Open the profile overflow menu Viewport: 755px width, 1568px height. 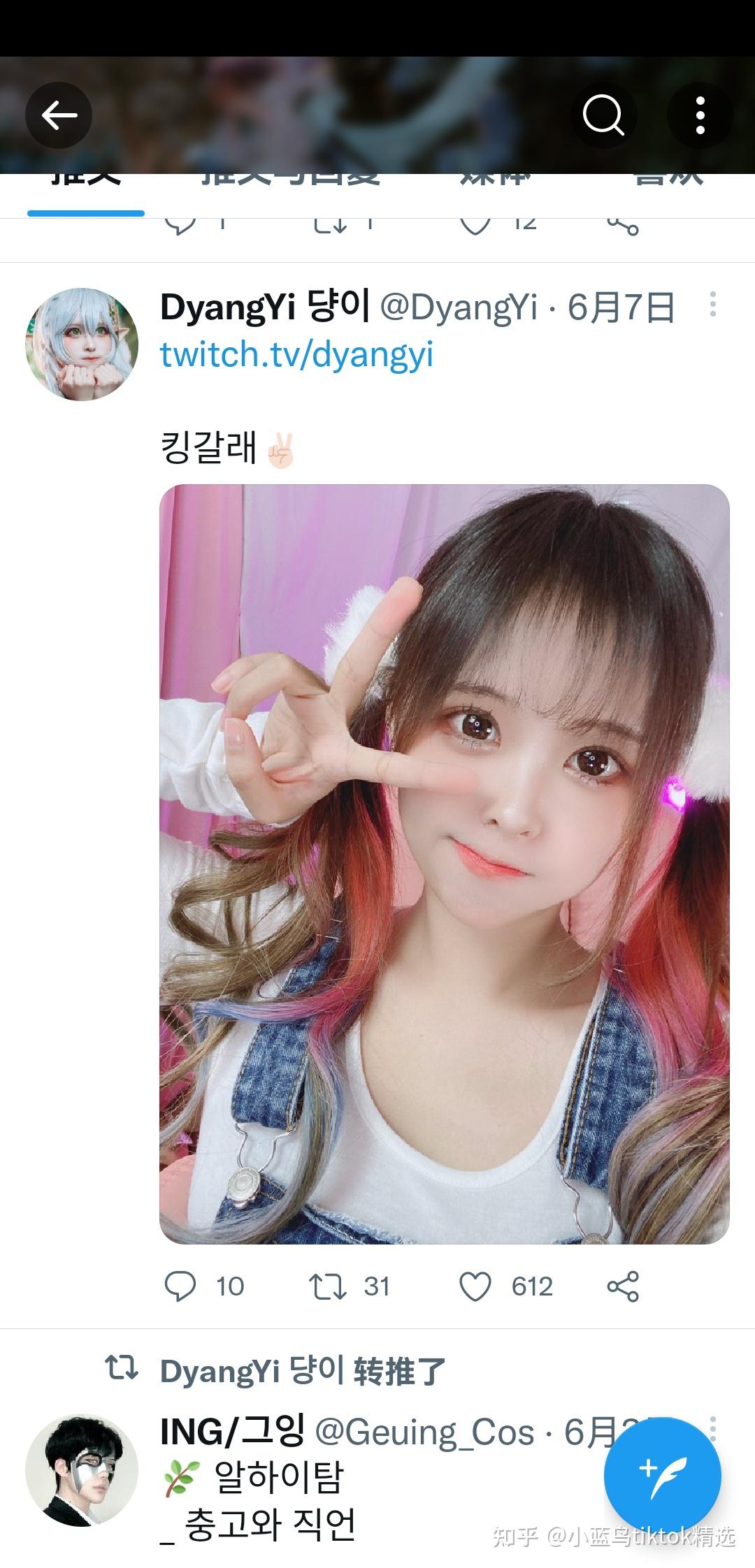coord(700,115)
